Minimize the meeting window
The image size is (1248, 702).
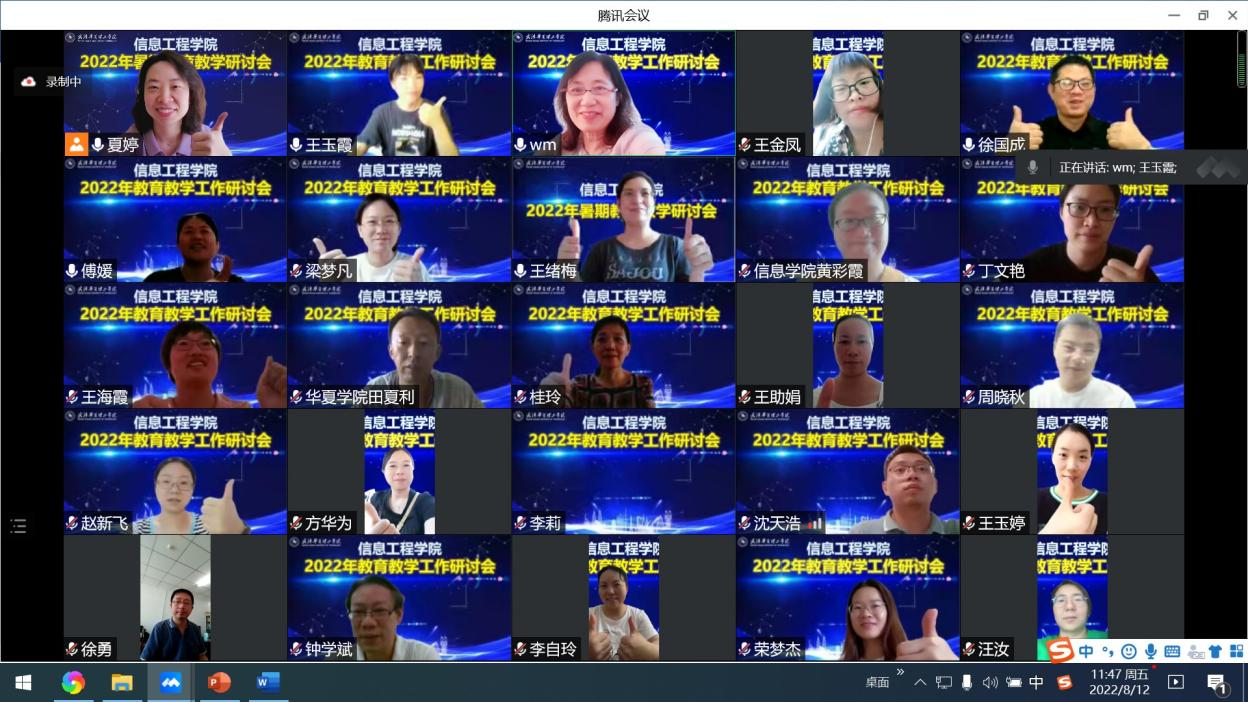tap(1173, 15)
